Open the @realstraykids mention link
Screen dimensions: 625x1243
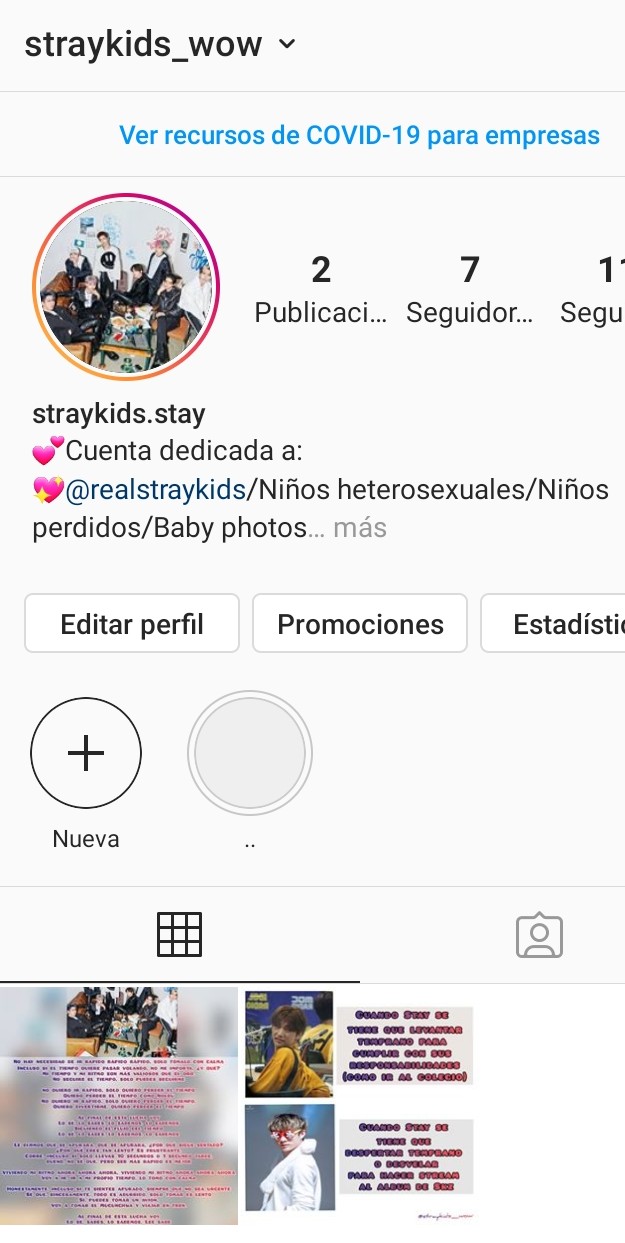tap(155, 490)
